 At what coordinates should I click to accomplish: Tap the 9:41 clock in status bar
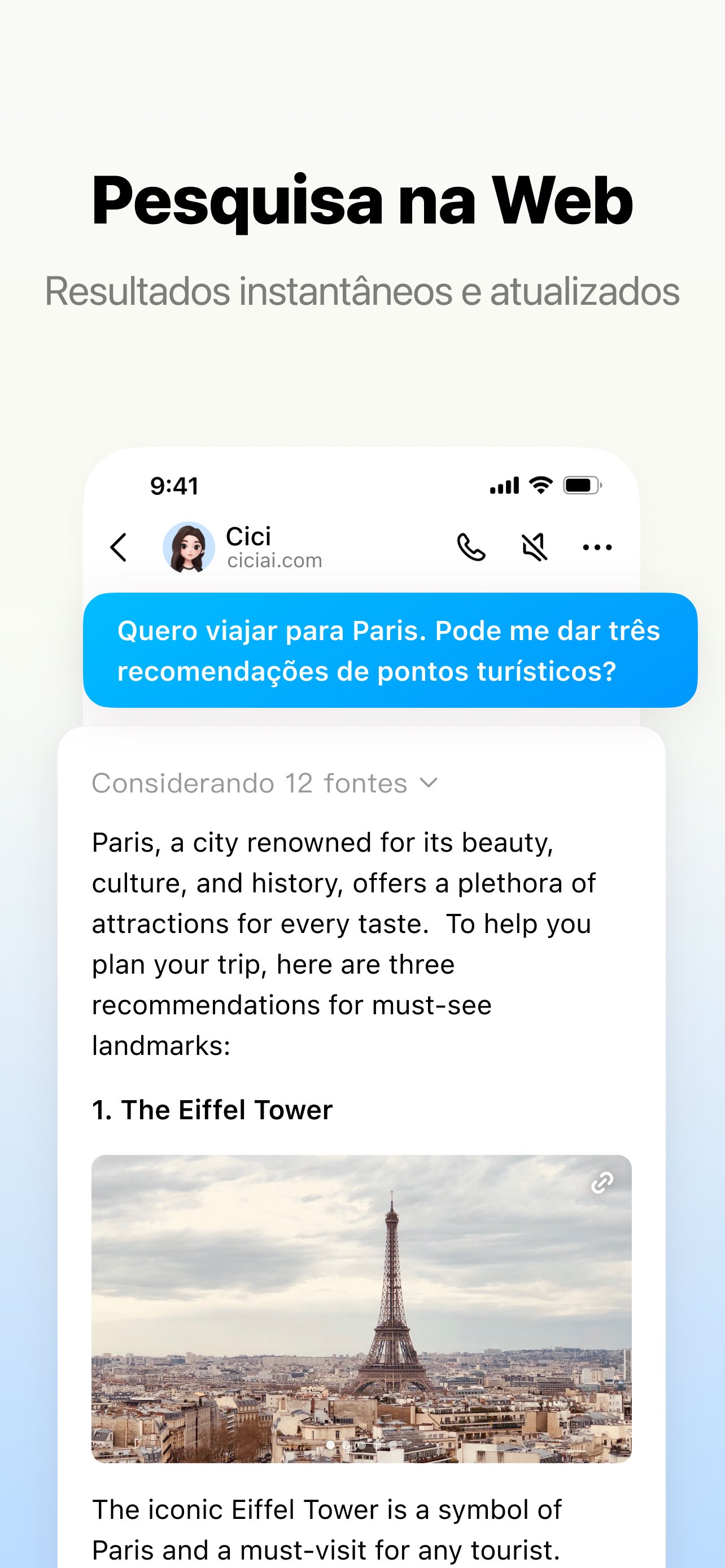pos(174,485)
